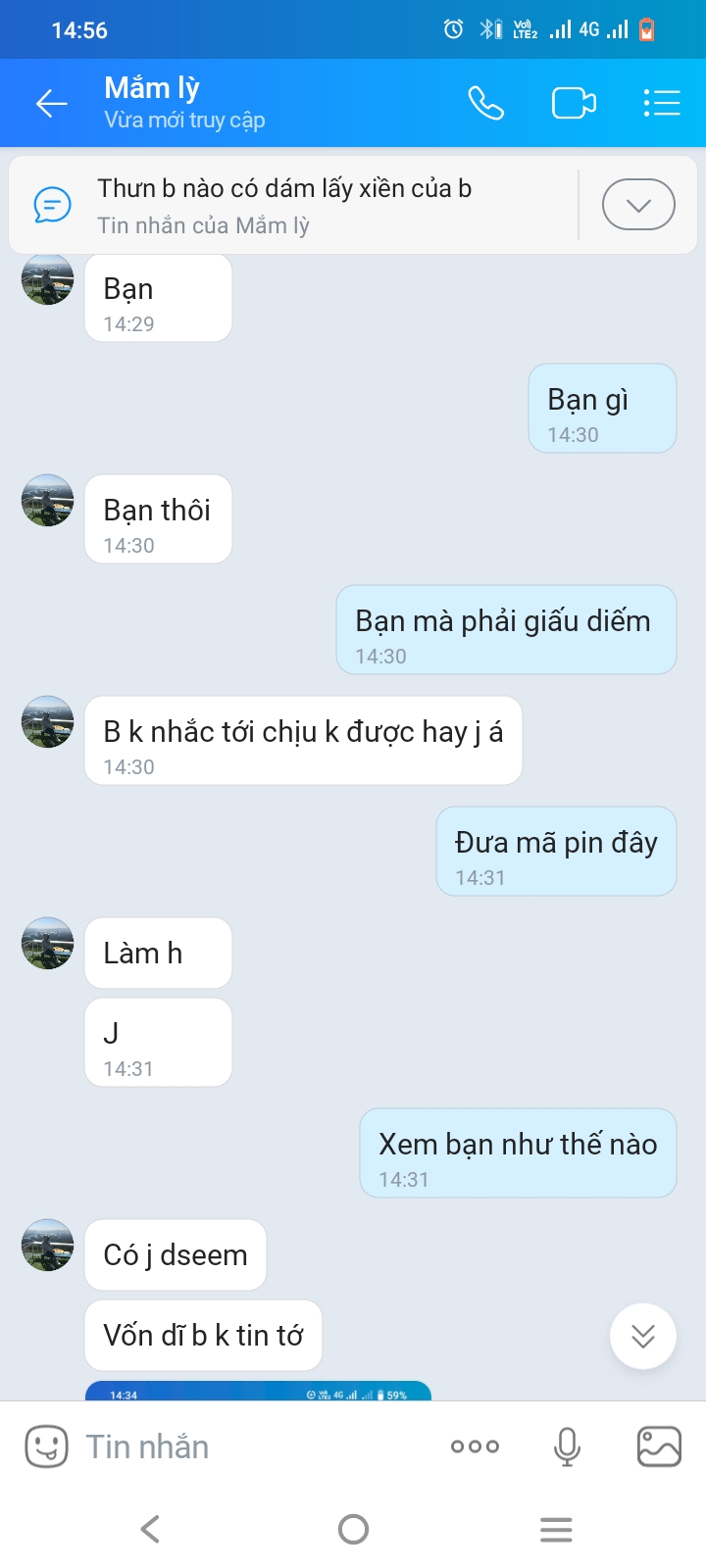Open Mắm lỳ's profile from the header

184,102
